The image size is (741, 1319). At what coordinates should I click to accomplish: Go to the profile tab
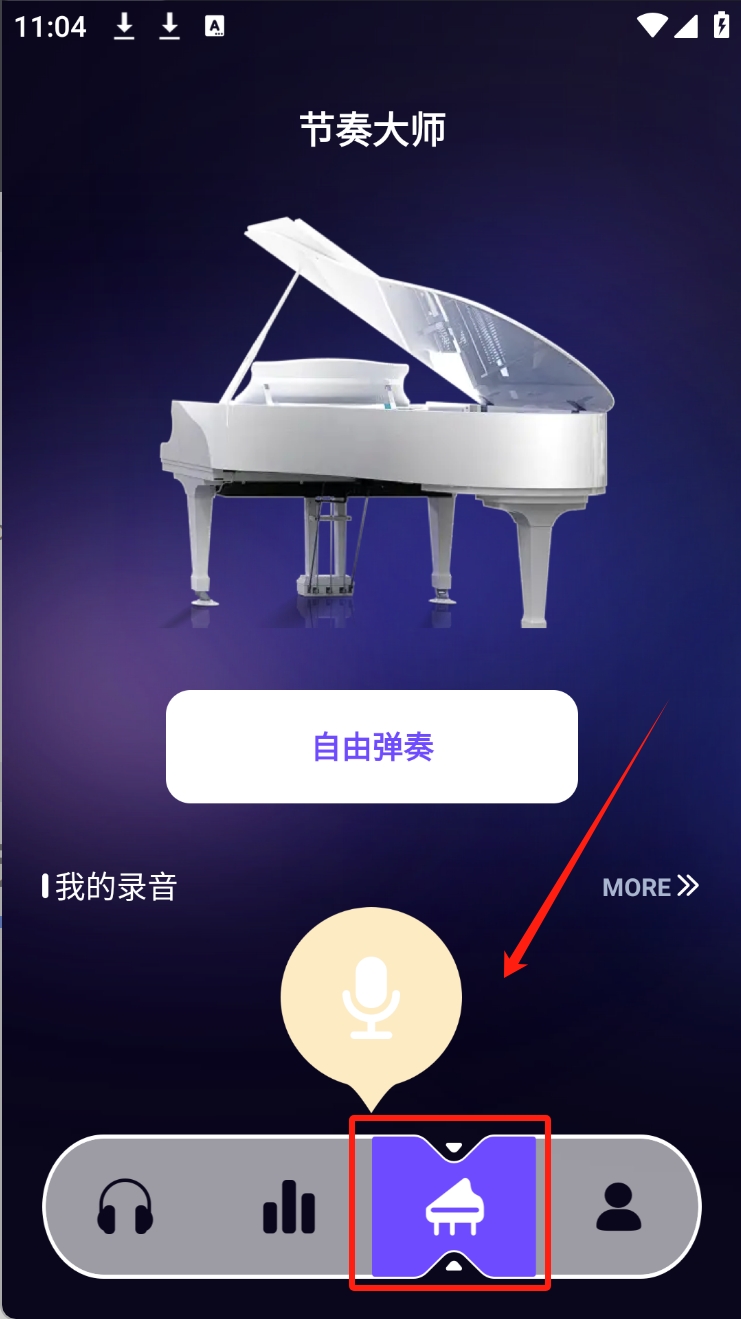(619, 1207)
